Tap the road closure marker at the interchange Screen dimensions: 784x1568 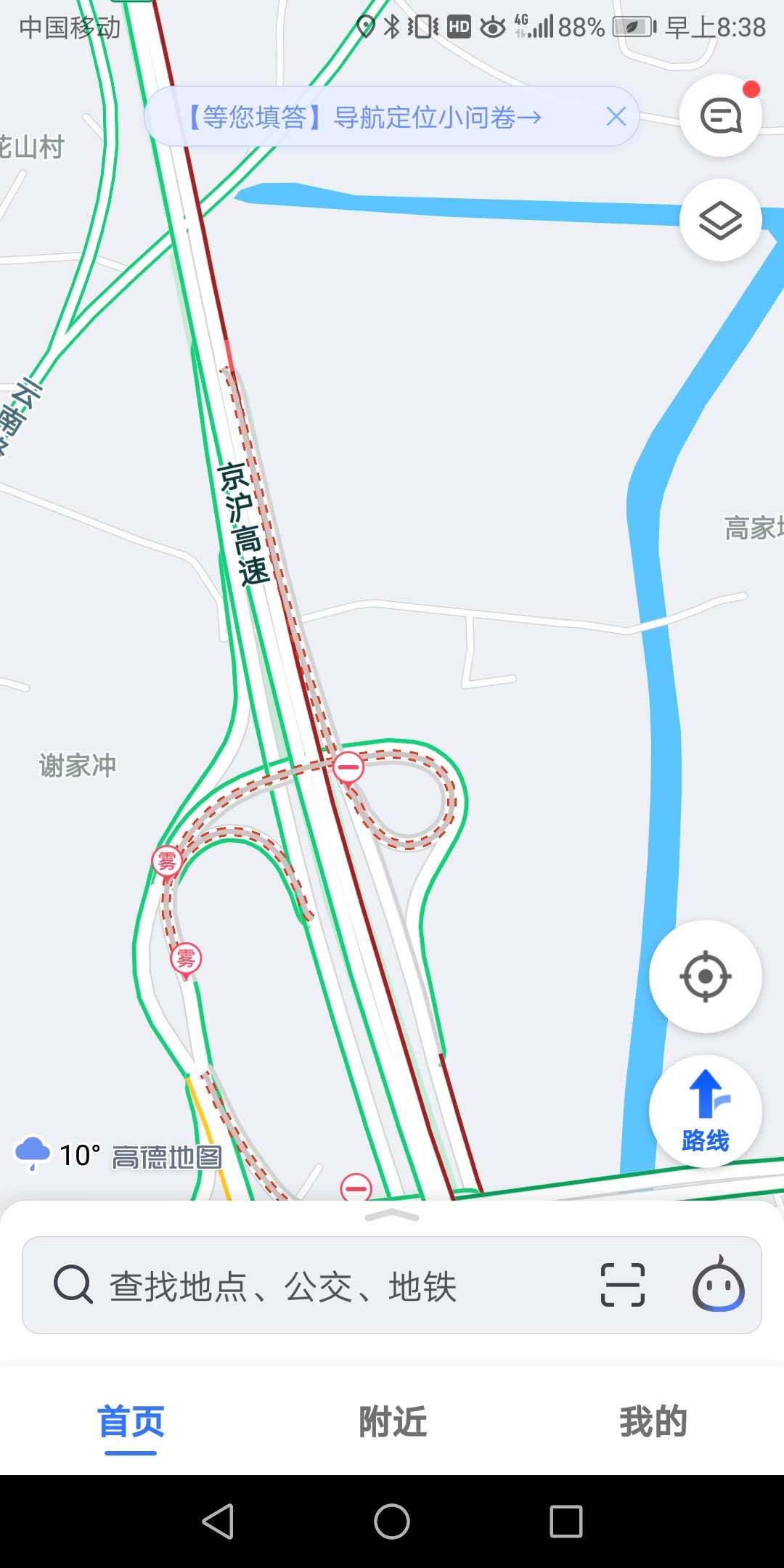348,768
